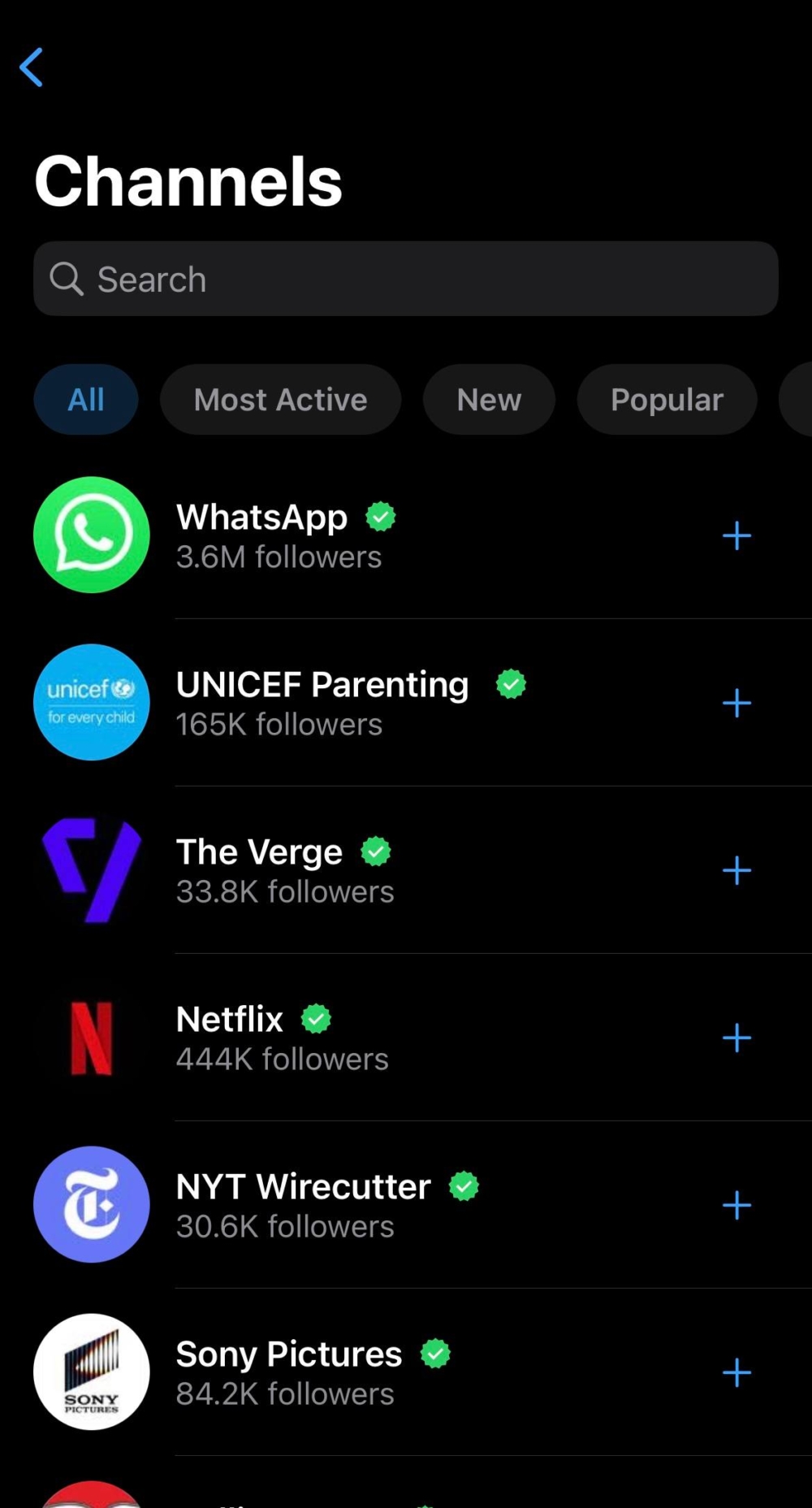Open The Verge channel by its name
This screenshot has width=812, height=1508.
click(x=258, y=851)
